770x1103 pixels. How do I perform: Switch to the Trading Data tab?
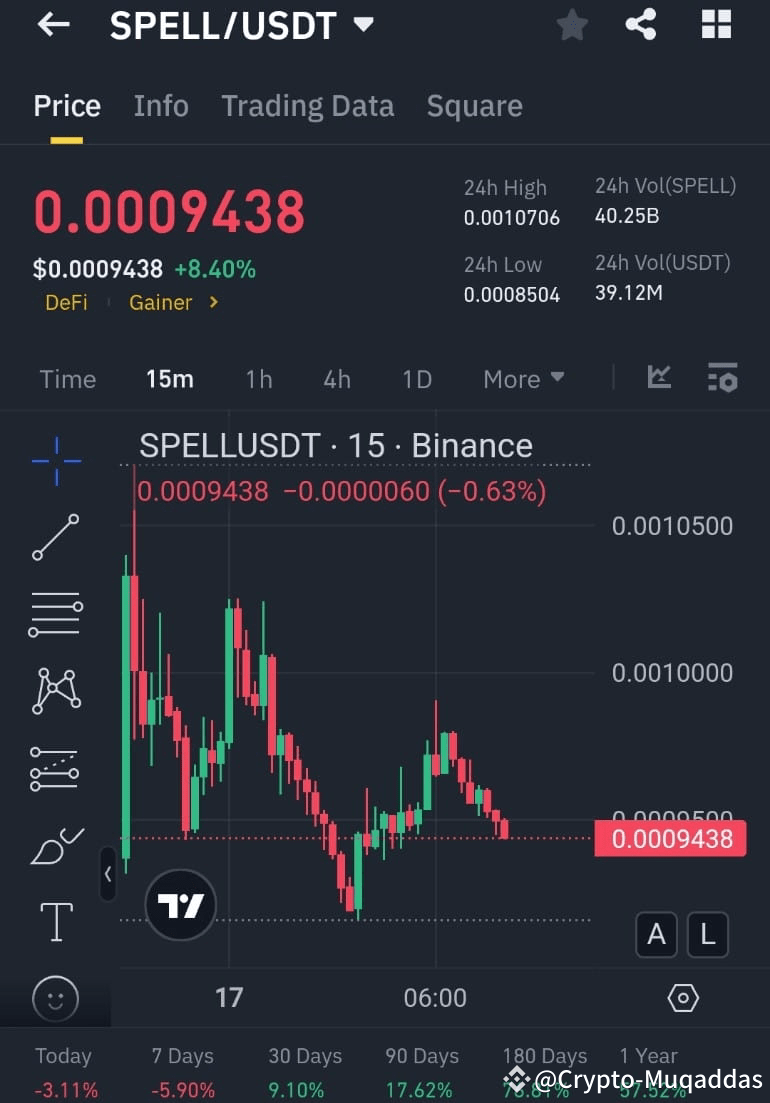(307, 105)
